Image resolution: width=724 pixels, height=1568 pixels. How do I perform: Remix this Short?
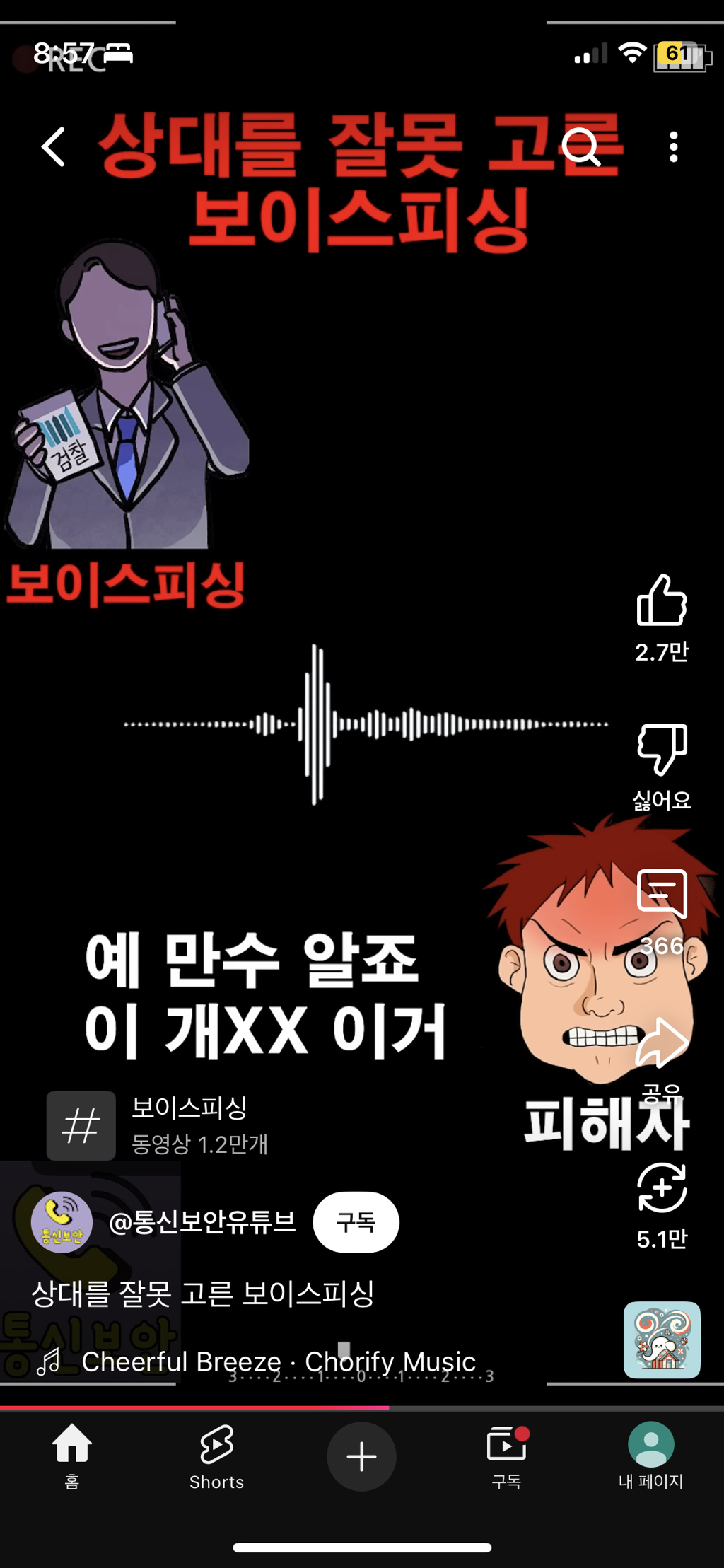pos(662,1188)
